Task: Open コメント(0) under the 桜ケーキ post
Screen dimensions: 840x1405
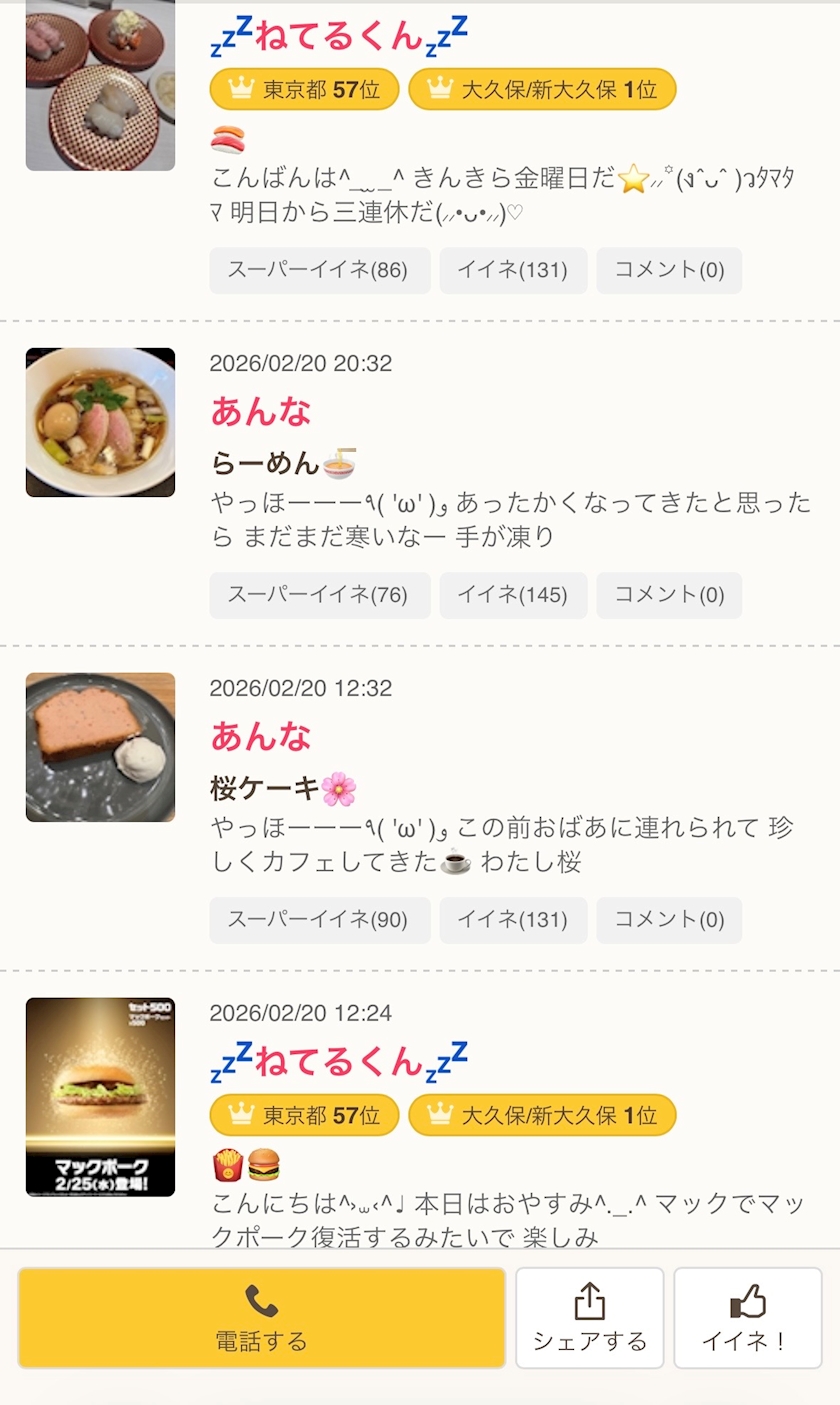Action: (669, 920)
